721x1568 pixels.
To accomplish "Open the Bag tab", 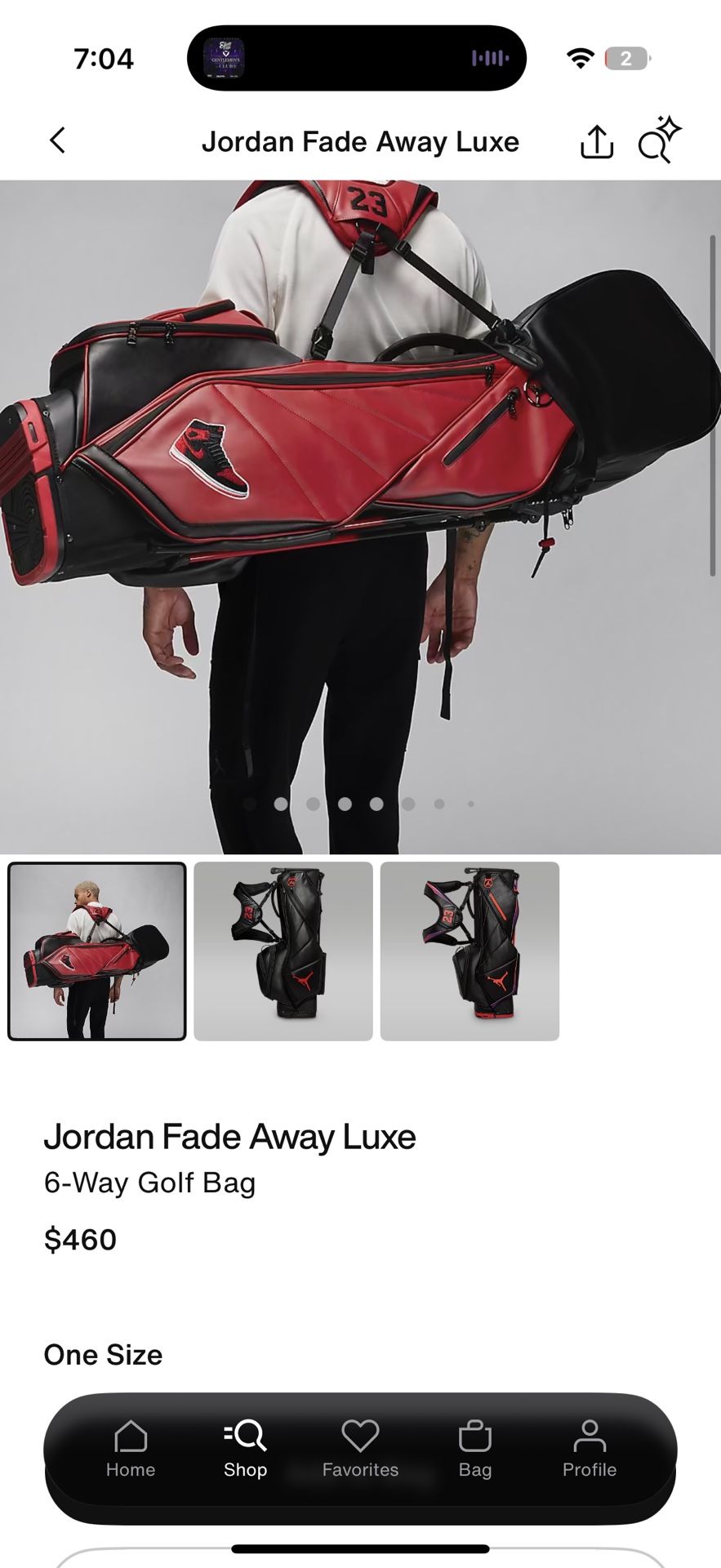I will [x=474, y=1450].
